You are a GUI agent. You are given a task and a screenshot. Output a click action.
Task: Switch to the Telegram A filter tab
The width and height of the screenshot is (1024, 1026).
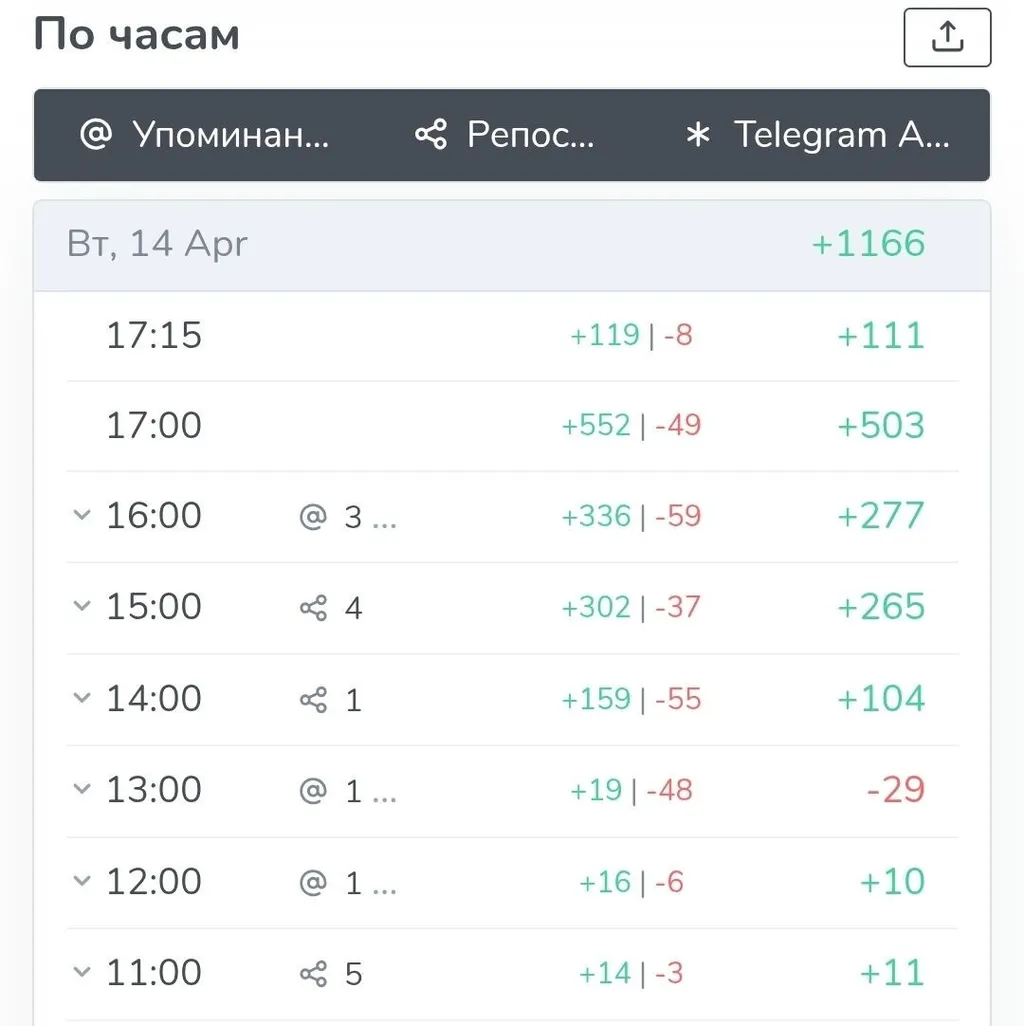click(845, 135)
